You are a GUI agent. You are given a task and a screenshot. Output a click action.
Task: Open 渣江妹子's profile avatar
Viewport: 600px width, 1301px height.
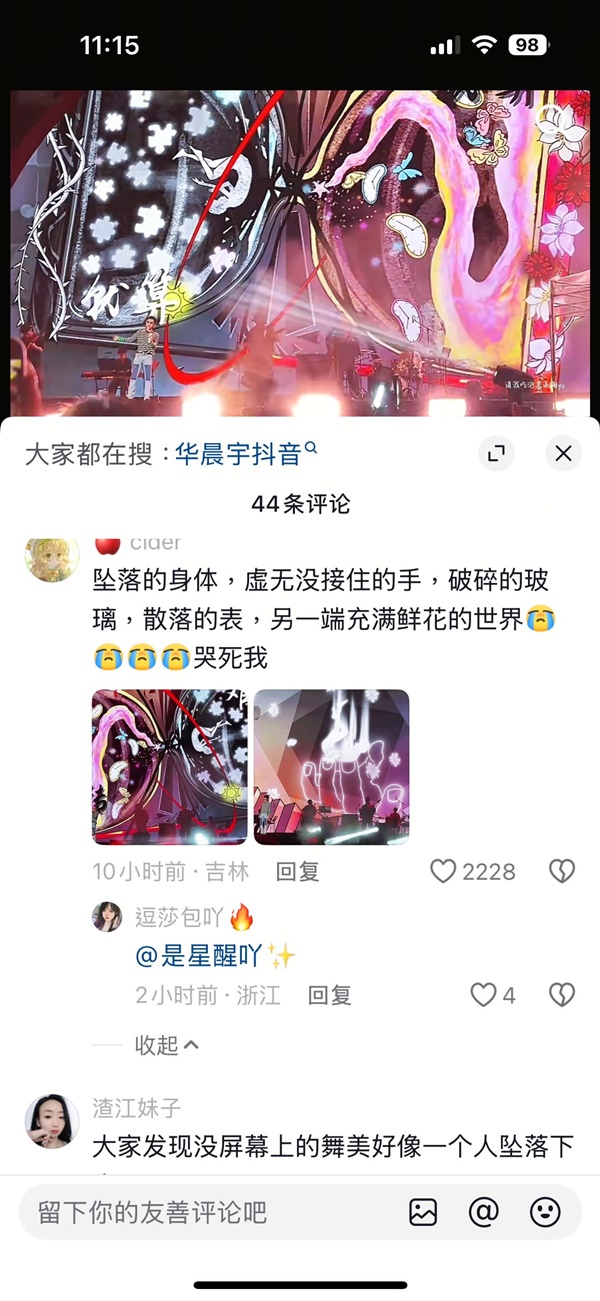(x=52, y=1120)
